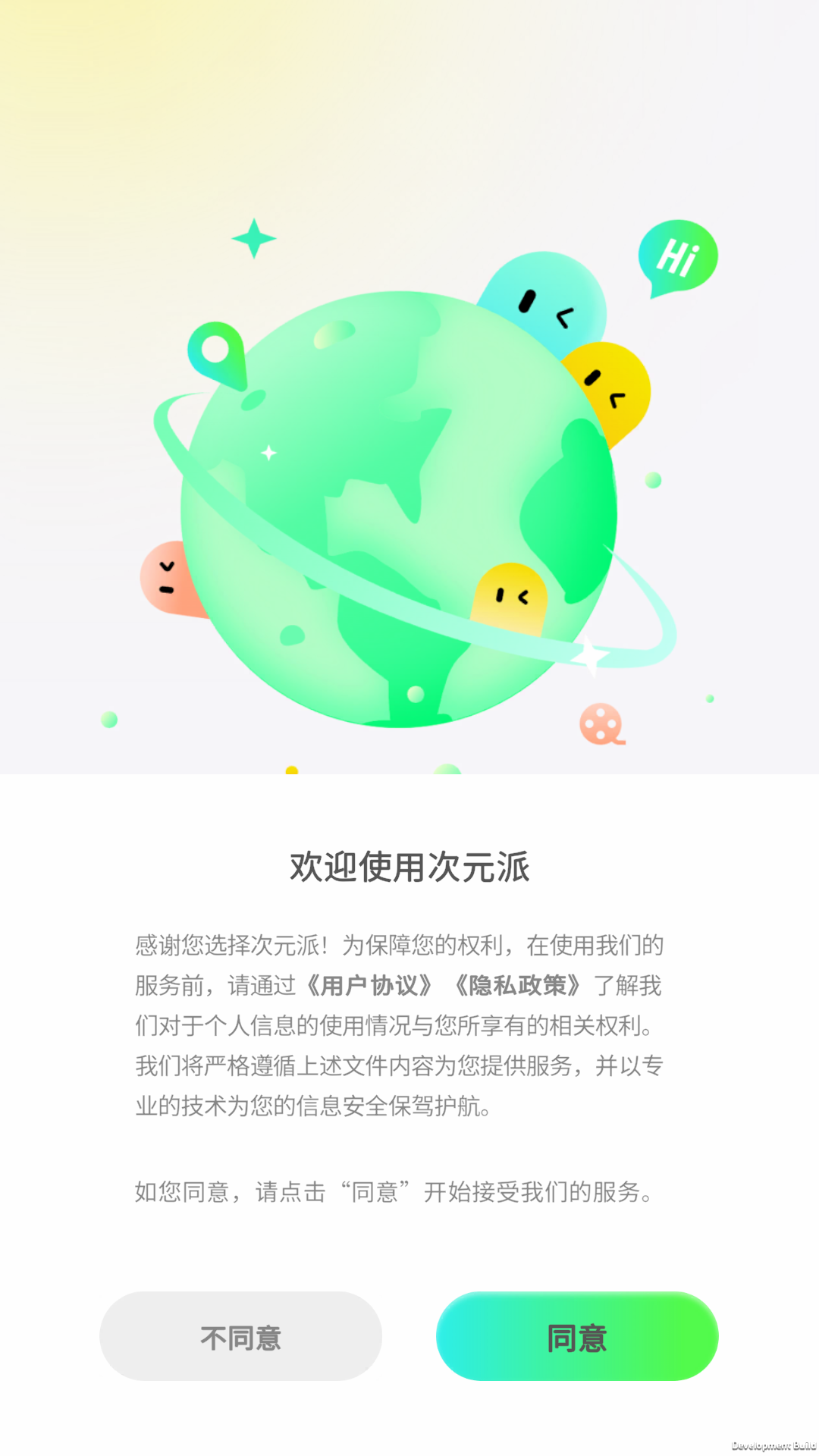Read the 《隐私政策》 link

pos(517,986)
